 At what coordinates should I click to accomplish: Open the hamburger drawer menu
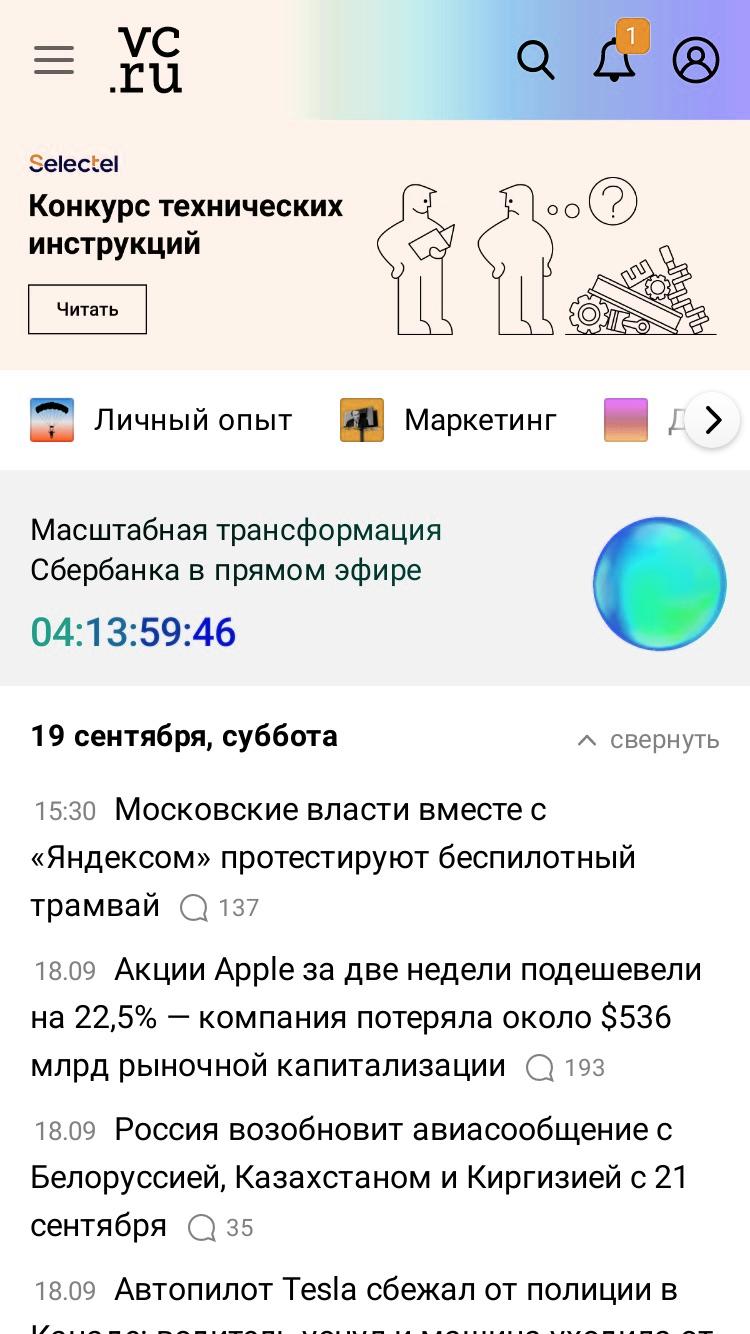click(x=54, y=60)
